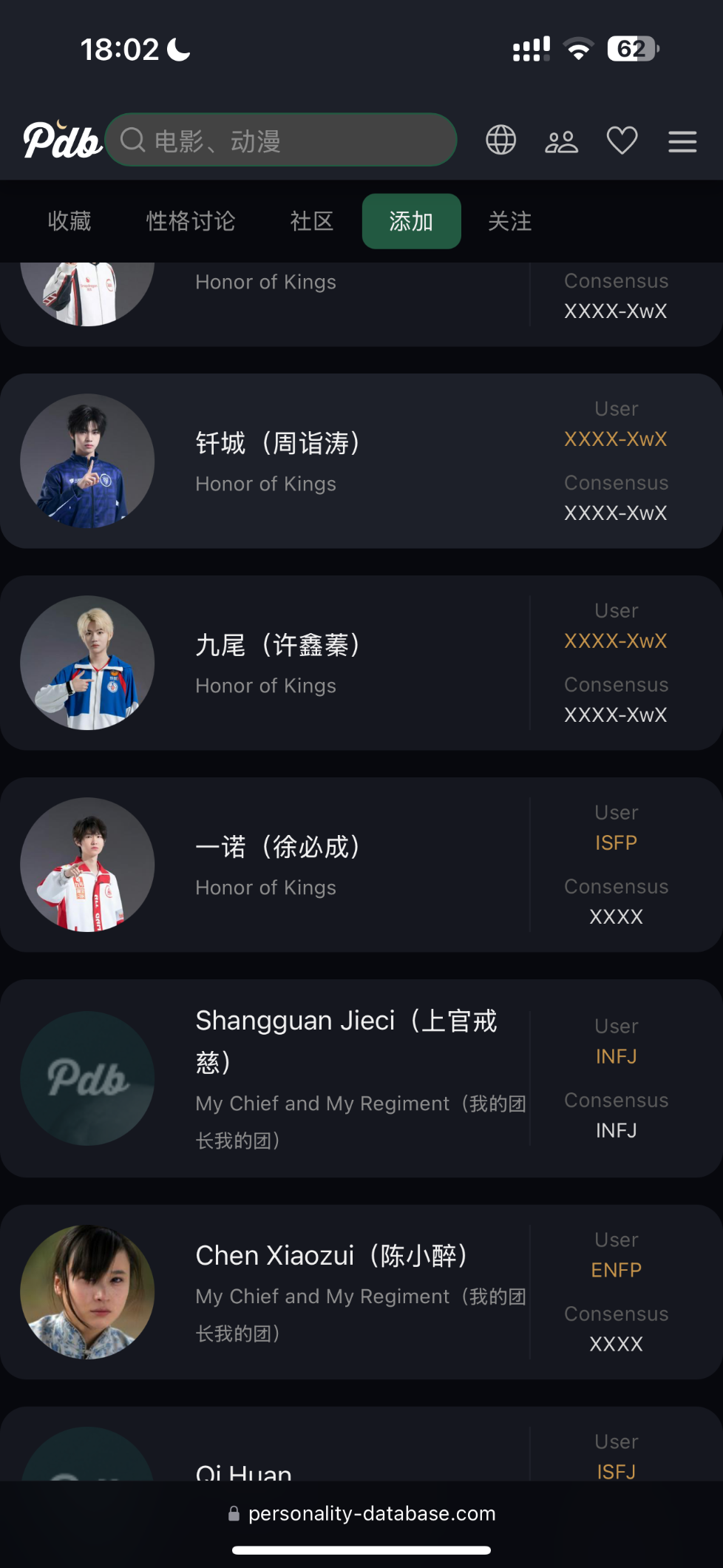723x1568 pixels.
Task: Select the 添加 tab
Action: [411, 221]
